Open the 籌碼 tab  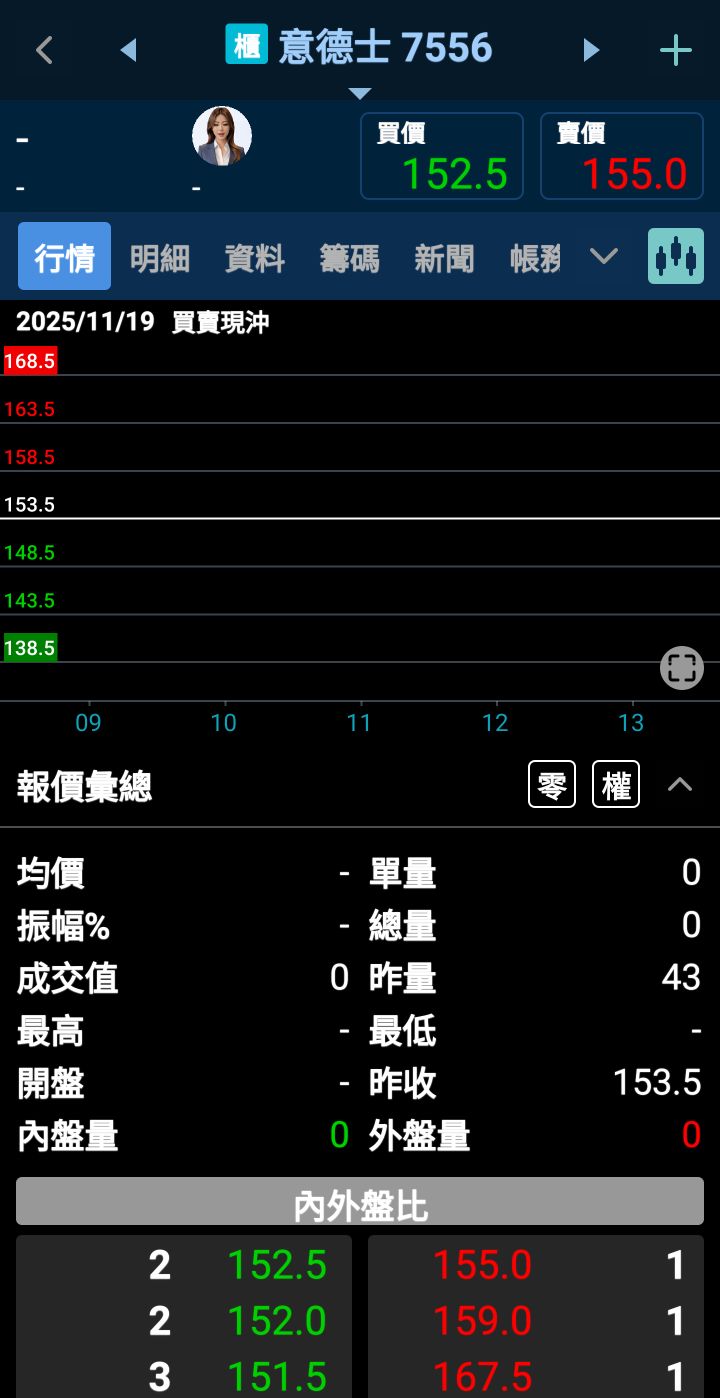tap(350, 258)
